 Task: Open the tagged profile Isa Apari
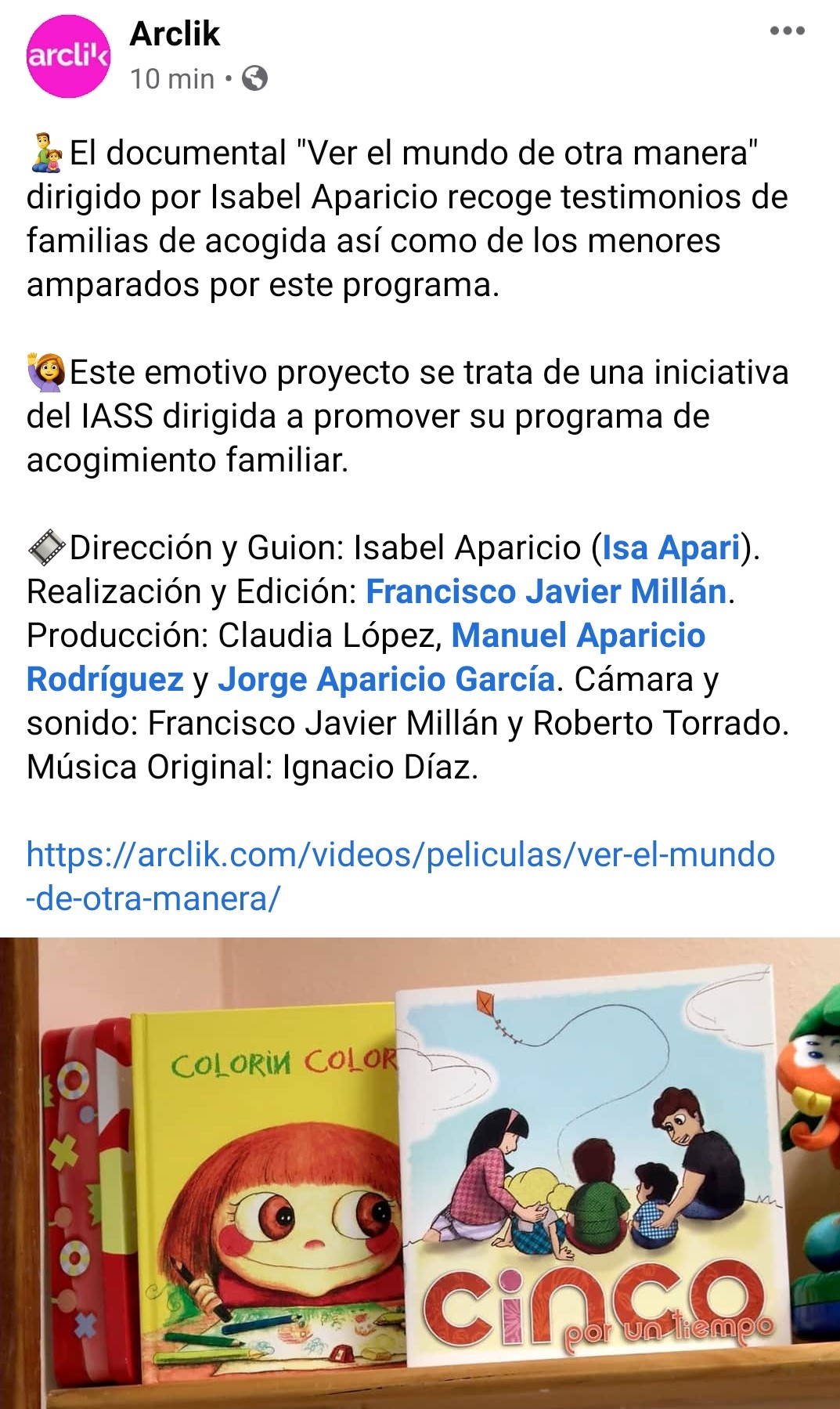click(x=671, y=548)
